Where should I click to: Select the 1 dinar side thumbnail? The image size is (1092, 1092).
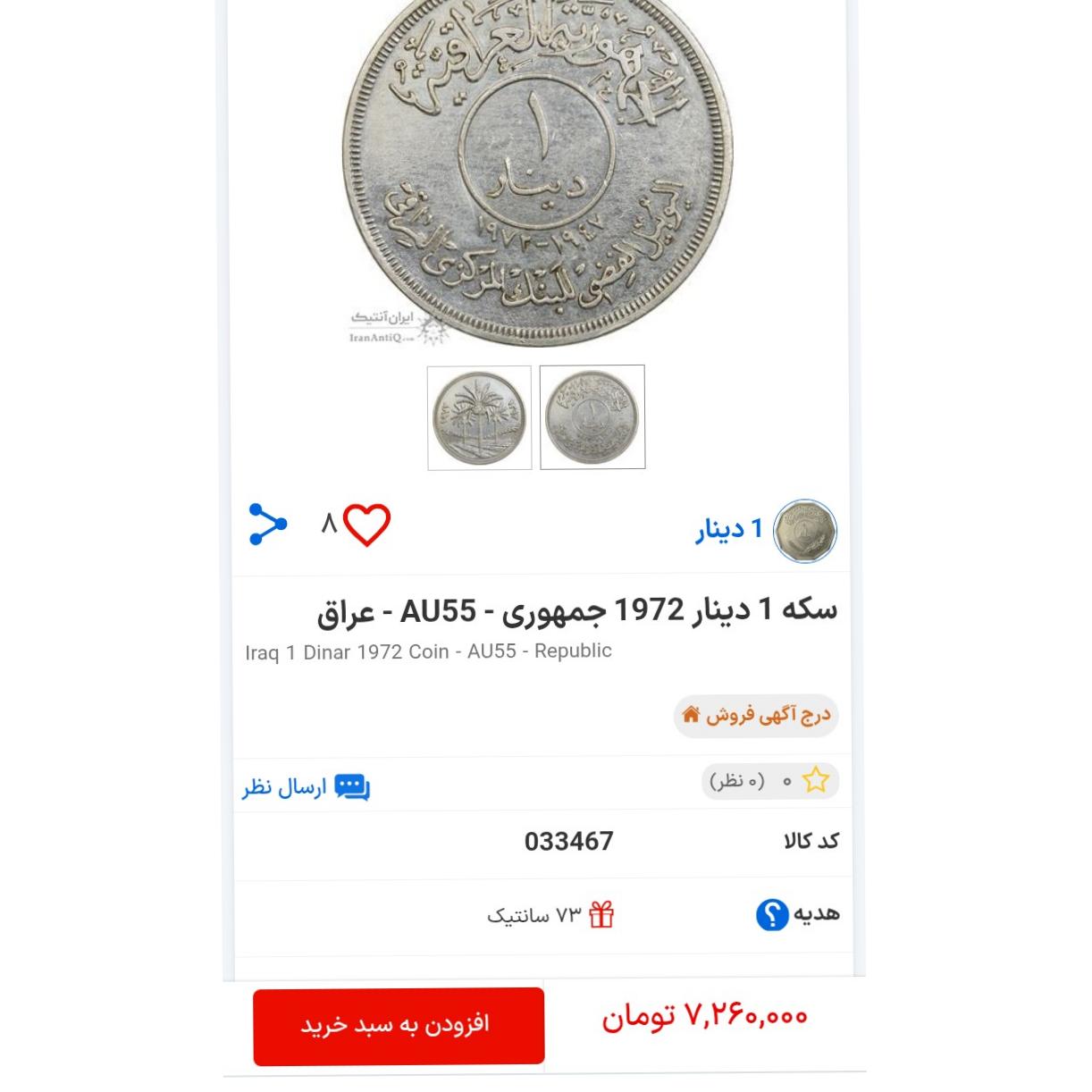point(592,417)
